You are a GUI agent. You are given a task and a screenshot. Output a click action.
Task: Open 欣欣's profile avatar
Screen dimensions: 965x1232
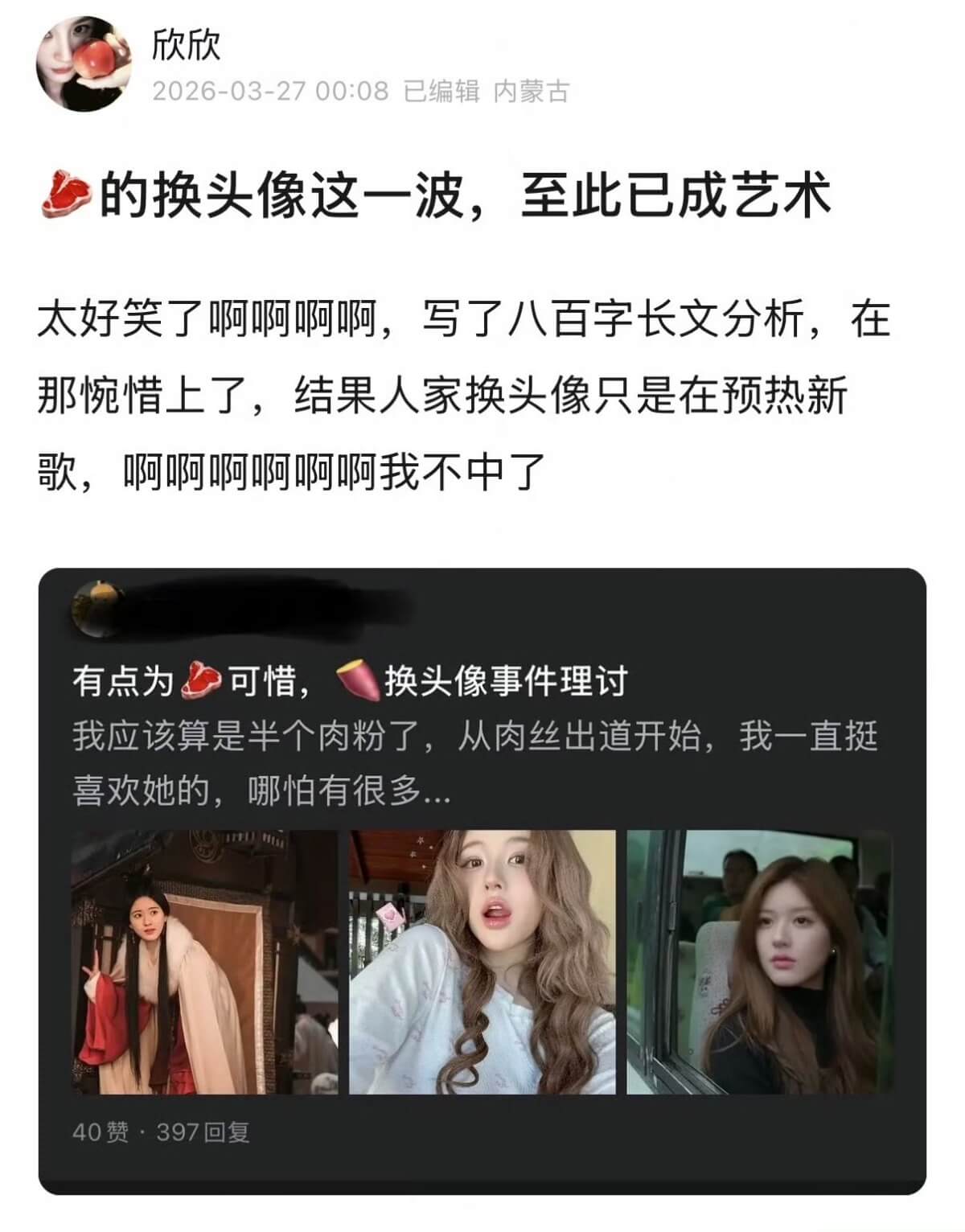click(x=84, y=63)
